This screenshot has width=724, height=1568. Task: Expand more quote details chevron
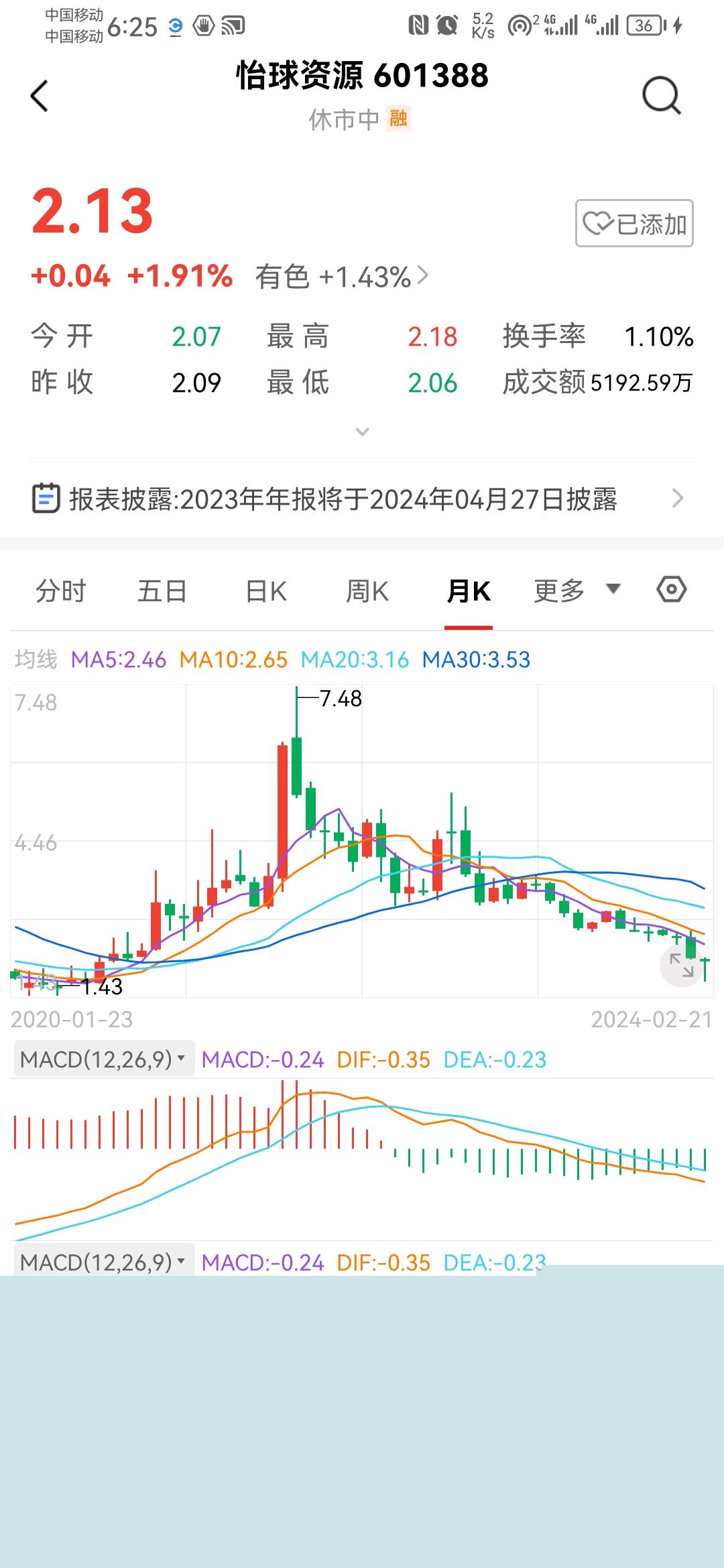362,432
